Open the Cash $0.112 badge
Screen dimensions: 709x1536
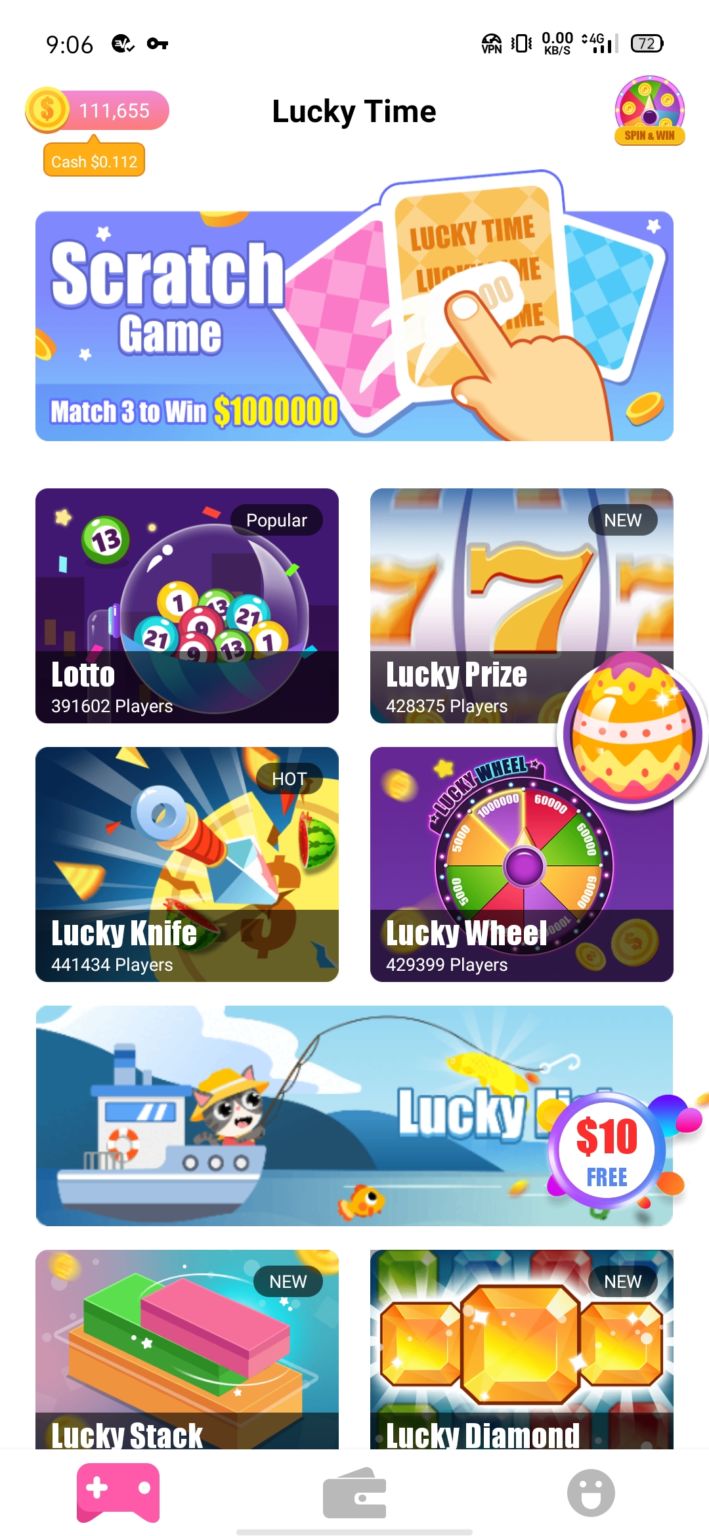(94, 161)
